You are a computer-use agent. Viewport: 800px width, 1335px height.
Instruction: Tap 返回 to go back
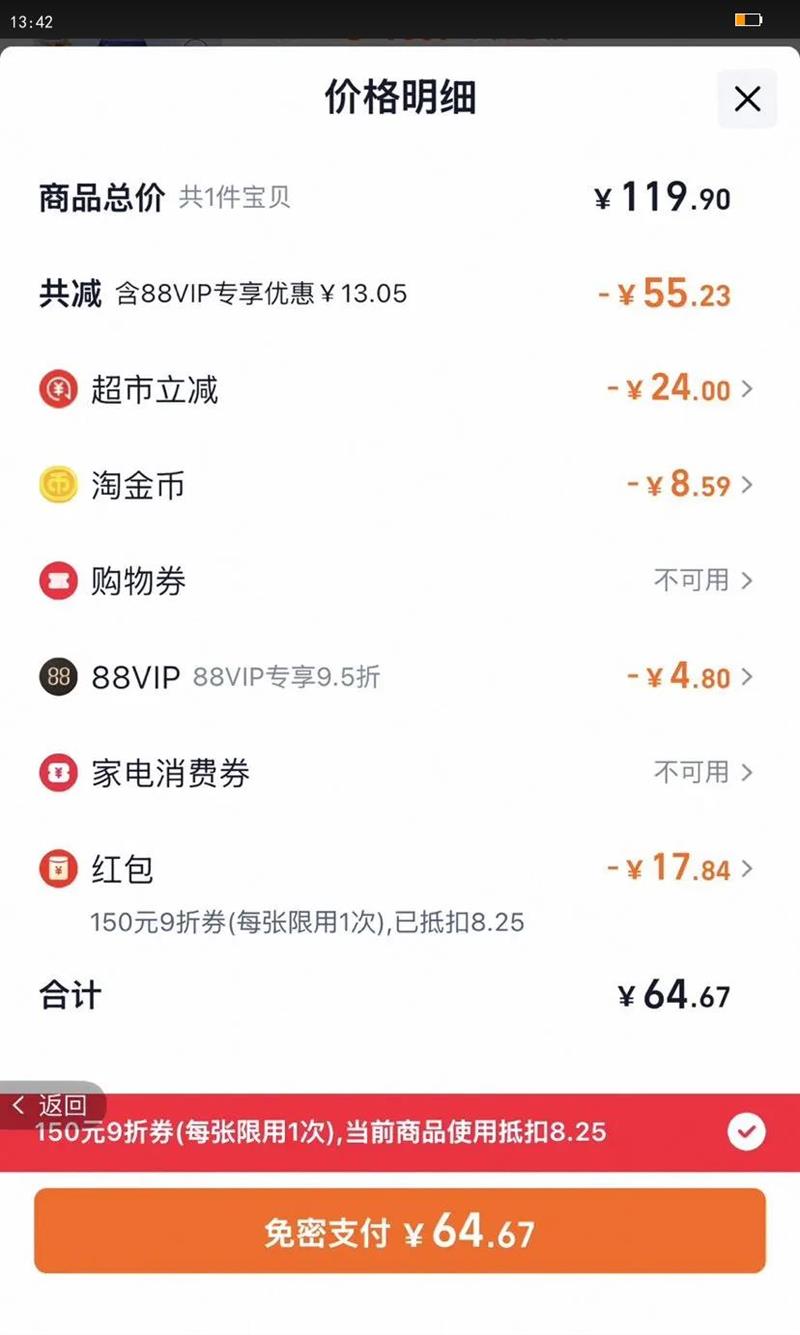pyautogui.click(x=52, y=1105)
